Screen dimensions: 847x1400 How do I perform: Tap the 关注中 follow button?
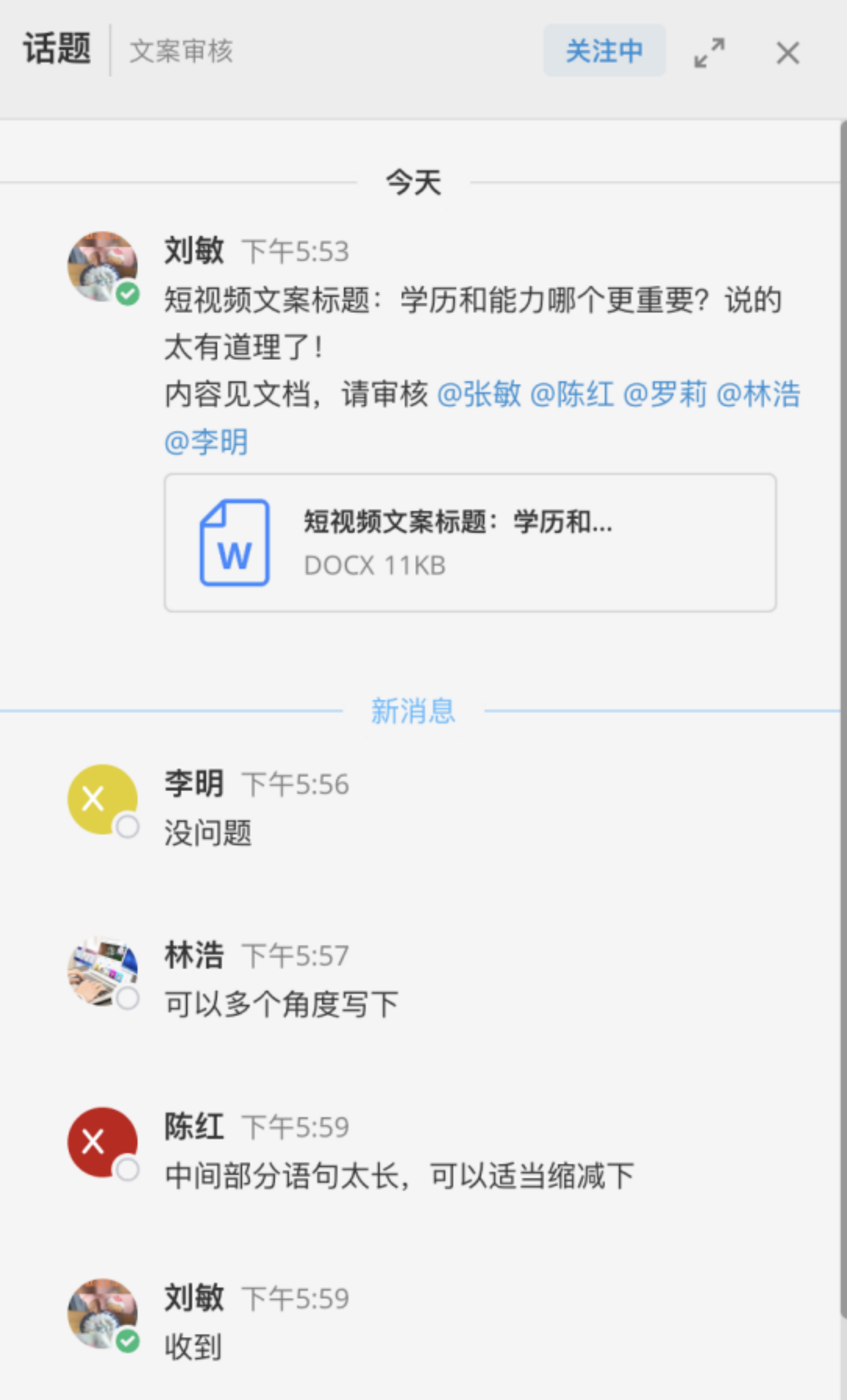tap(603, 51)
